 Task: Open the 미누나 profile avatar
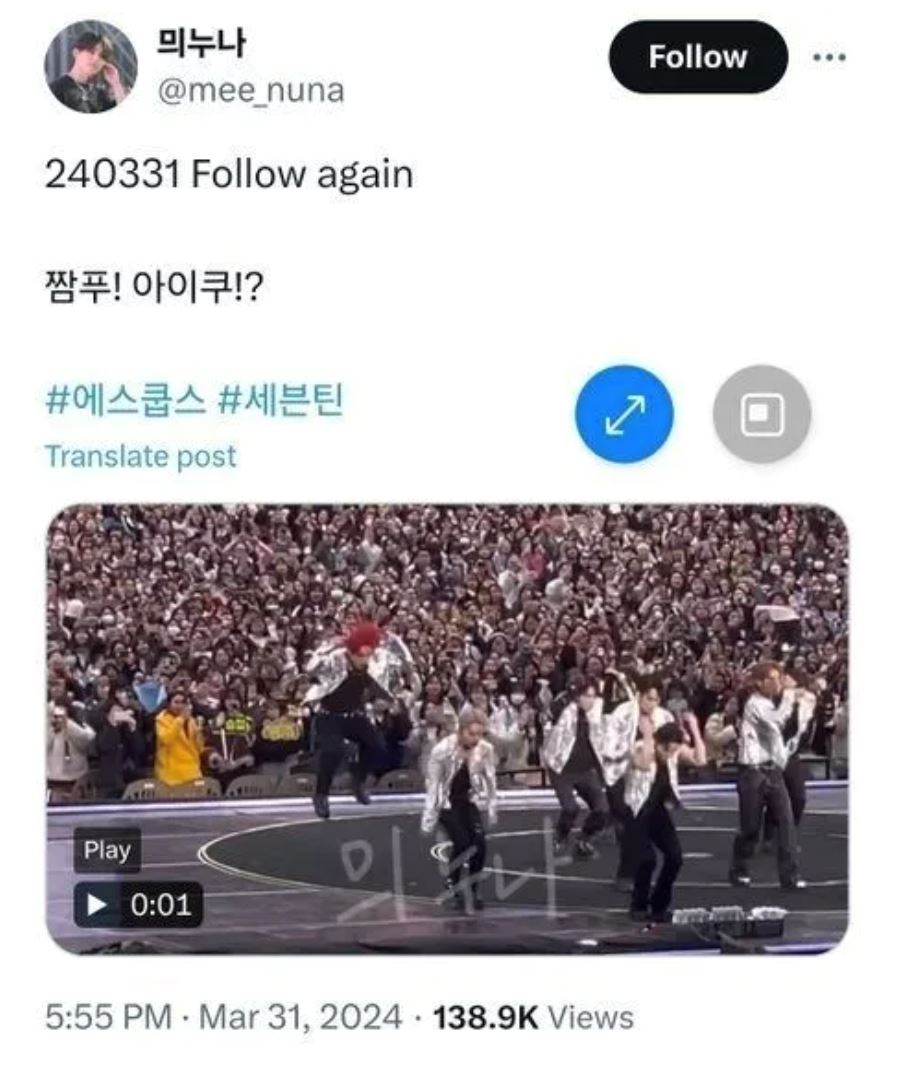(x=90, y=66)
